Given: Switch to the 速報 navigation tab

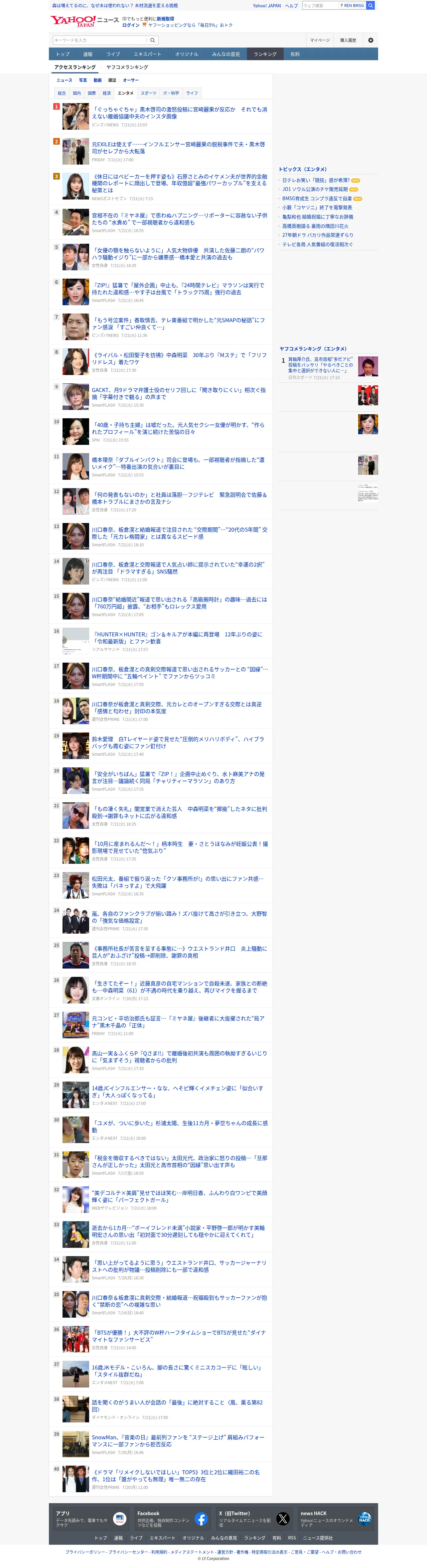Looking at the screenshot, I should 88,54.
